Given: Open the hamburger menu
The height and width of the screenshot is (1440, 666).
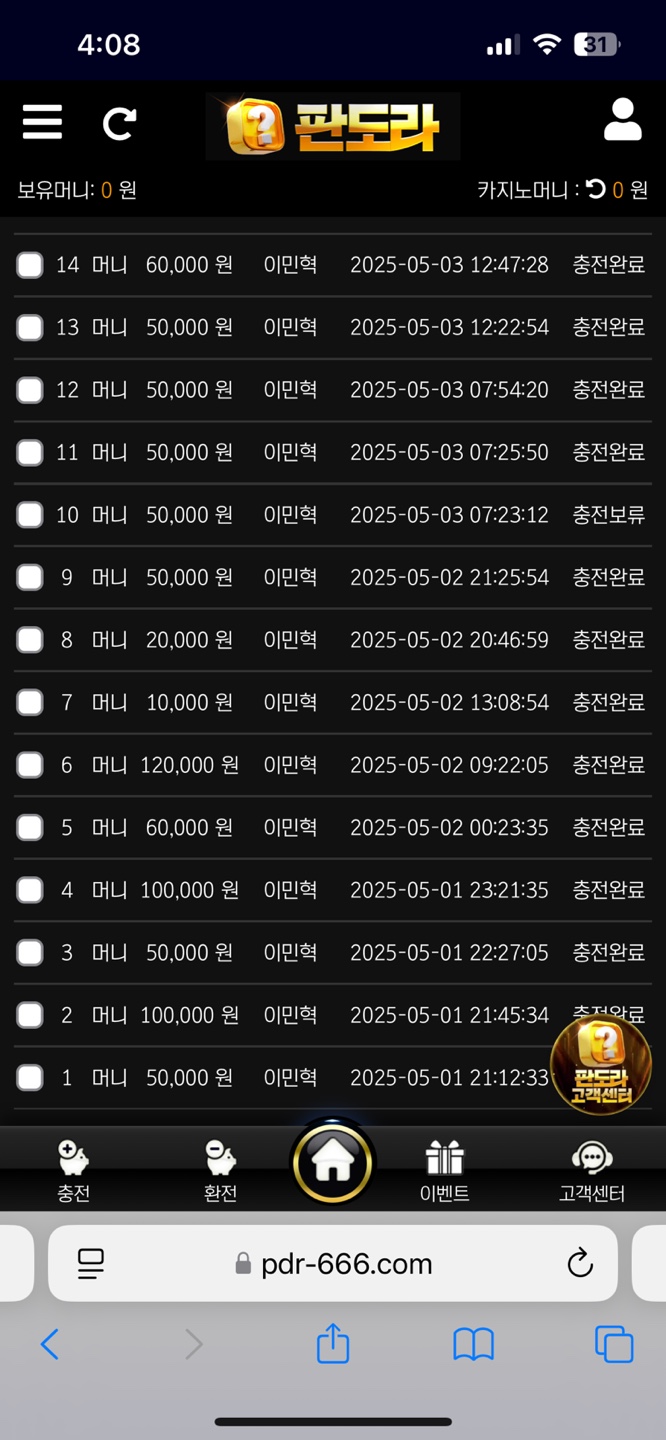Looking at the screenshot, I should (x=42, y=123).
